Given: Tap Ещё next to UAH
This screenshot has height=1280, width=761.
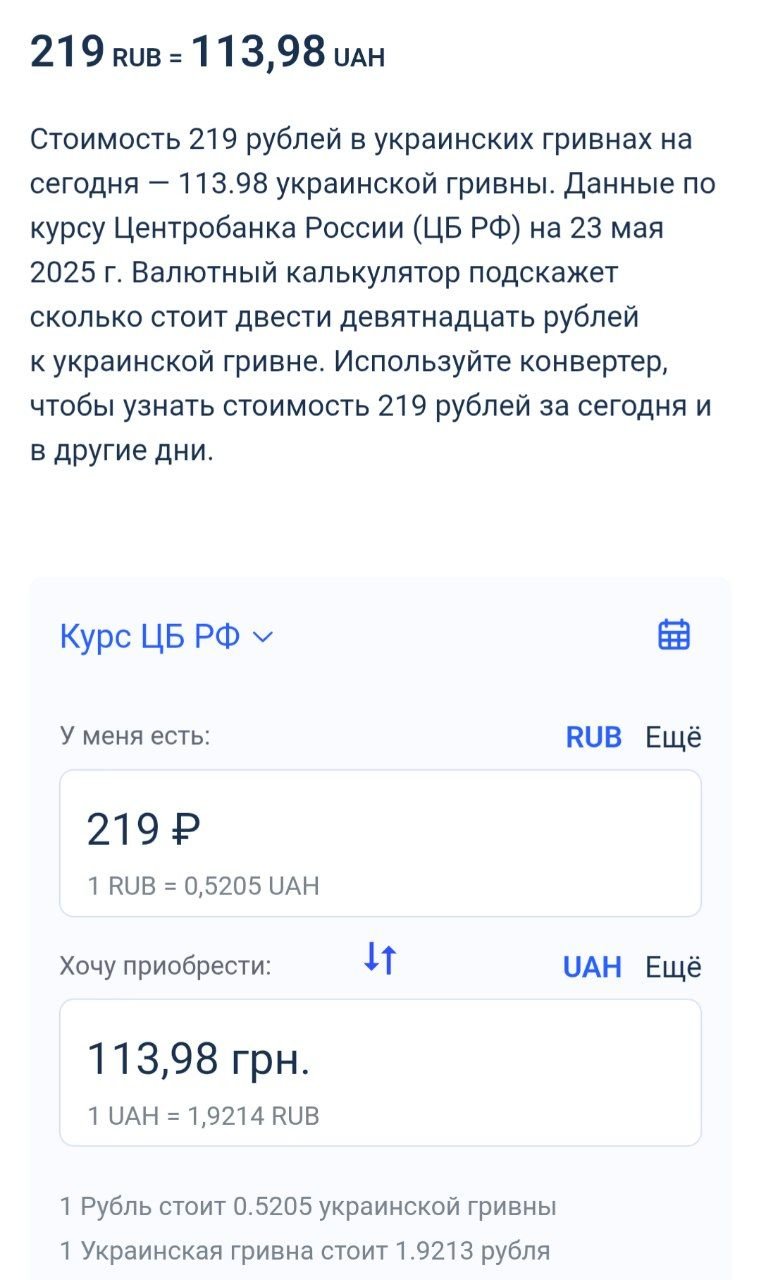Looking at the screenshot, I should (x=673, y=967).
